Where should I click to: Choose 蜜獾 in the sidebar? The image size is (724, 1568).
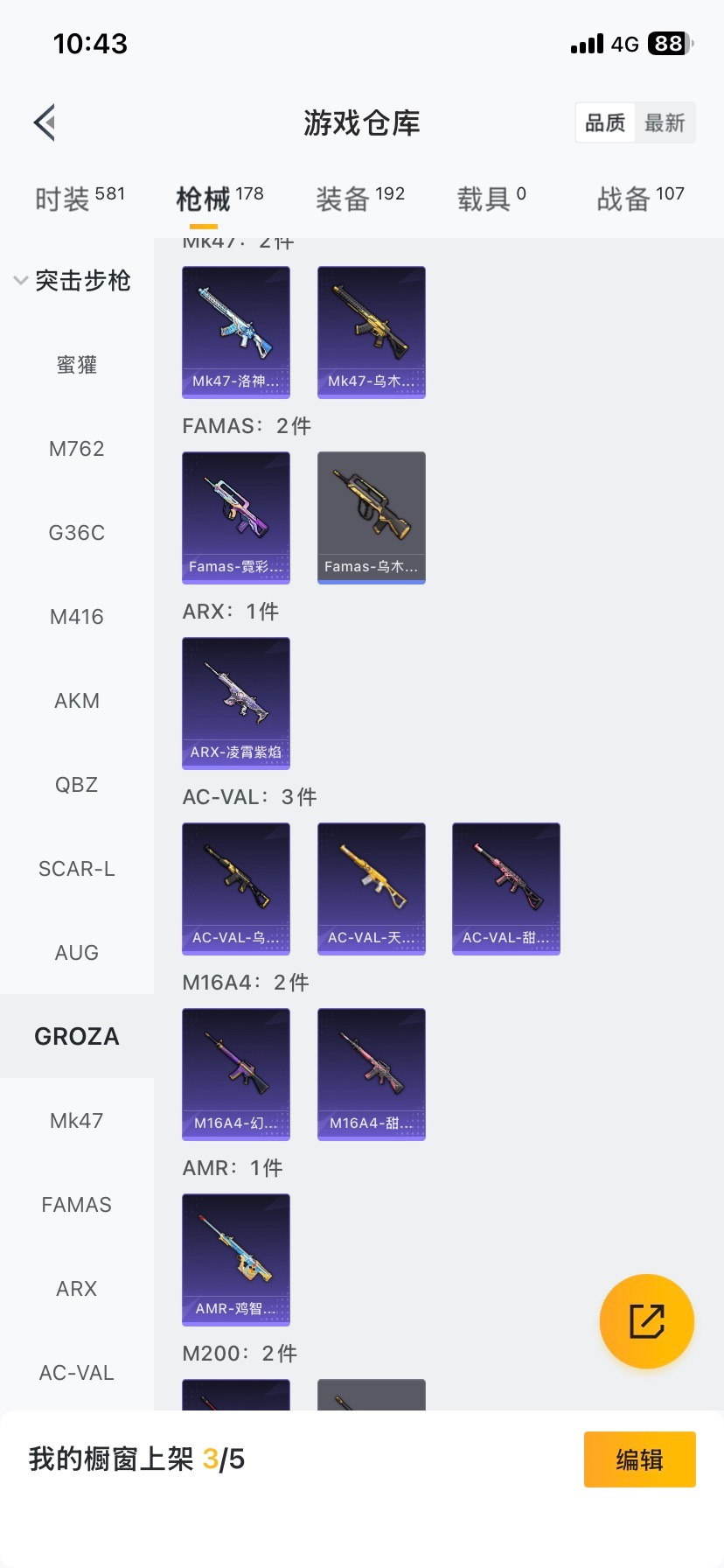(x=77, y=365)
